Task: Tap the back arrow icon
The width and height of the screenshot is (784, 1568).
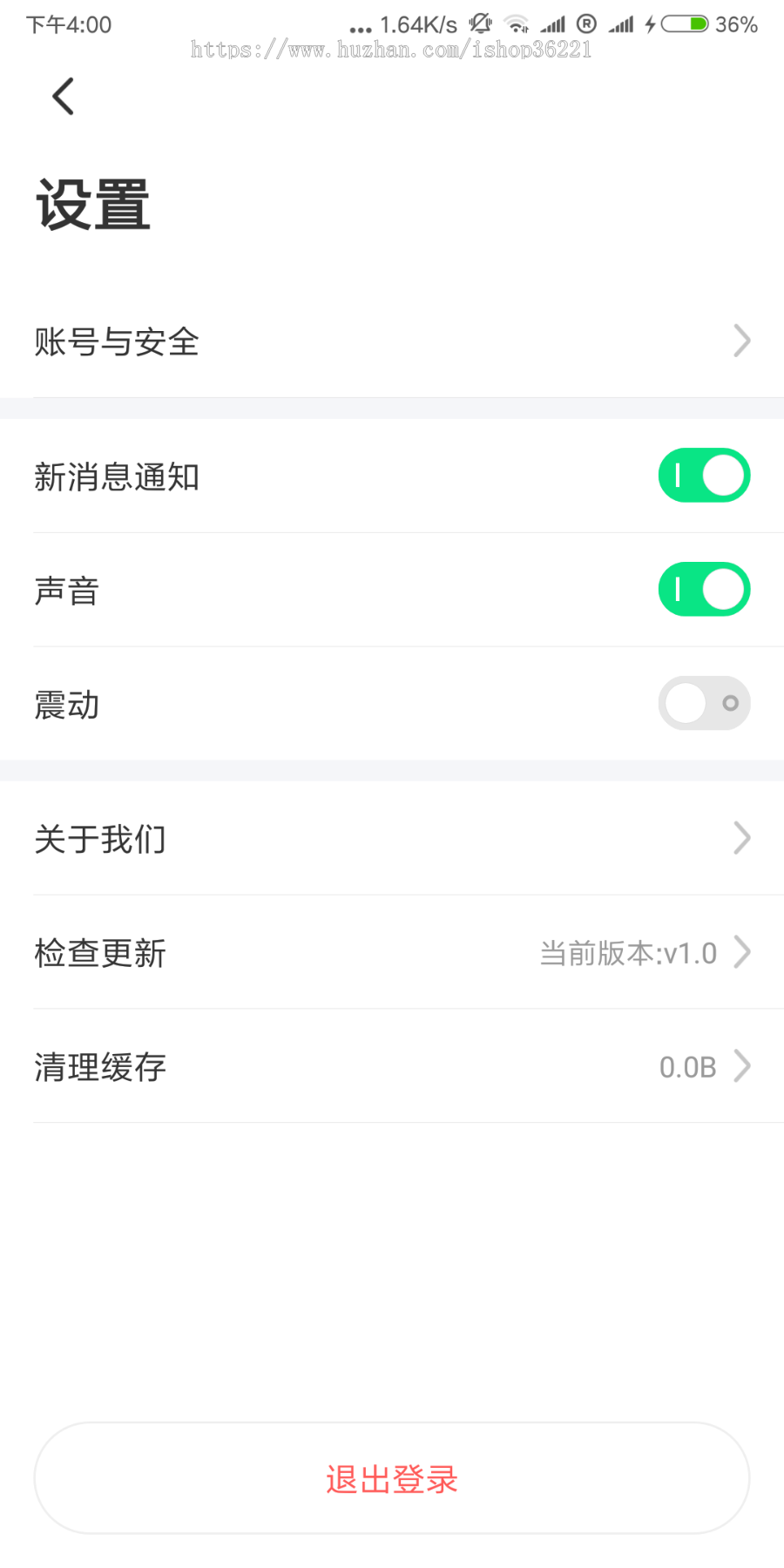Action: 62,96
